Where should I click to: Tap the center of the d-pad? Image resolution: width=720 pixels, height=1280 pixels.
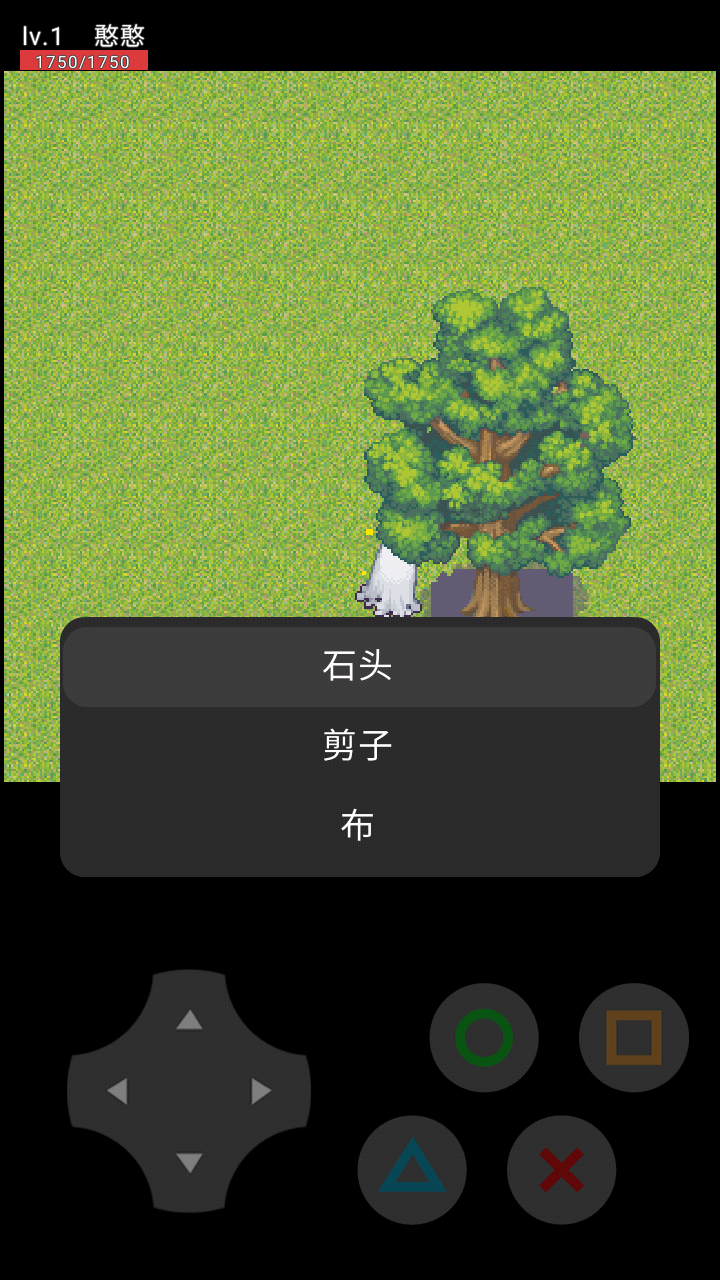(x=190, y=1092)
